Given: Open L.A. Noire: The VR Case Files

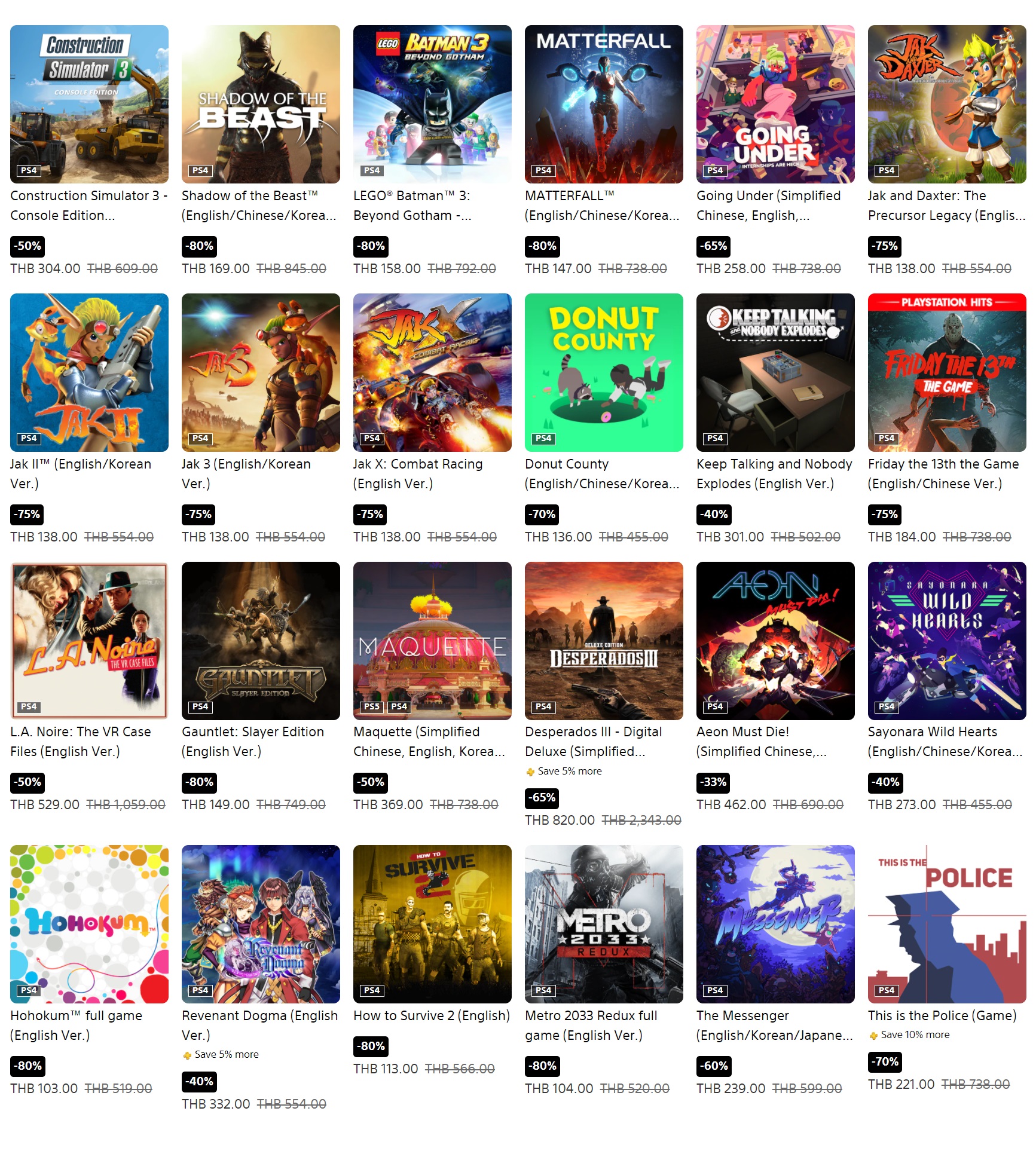Looking at the screenshot, I should (89, 641).
